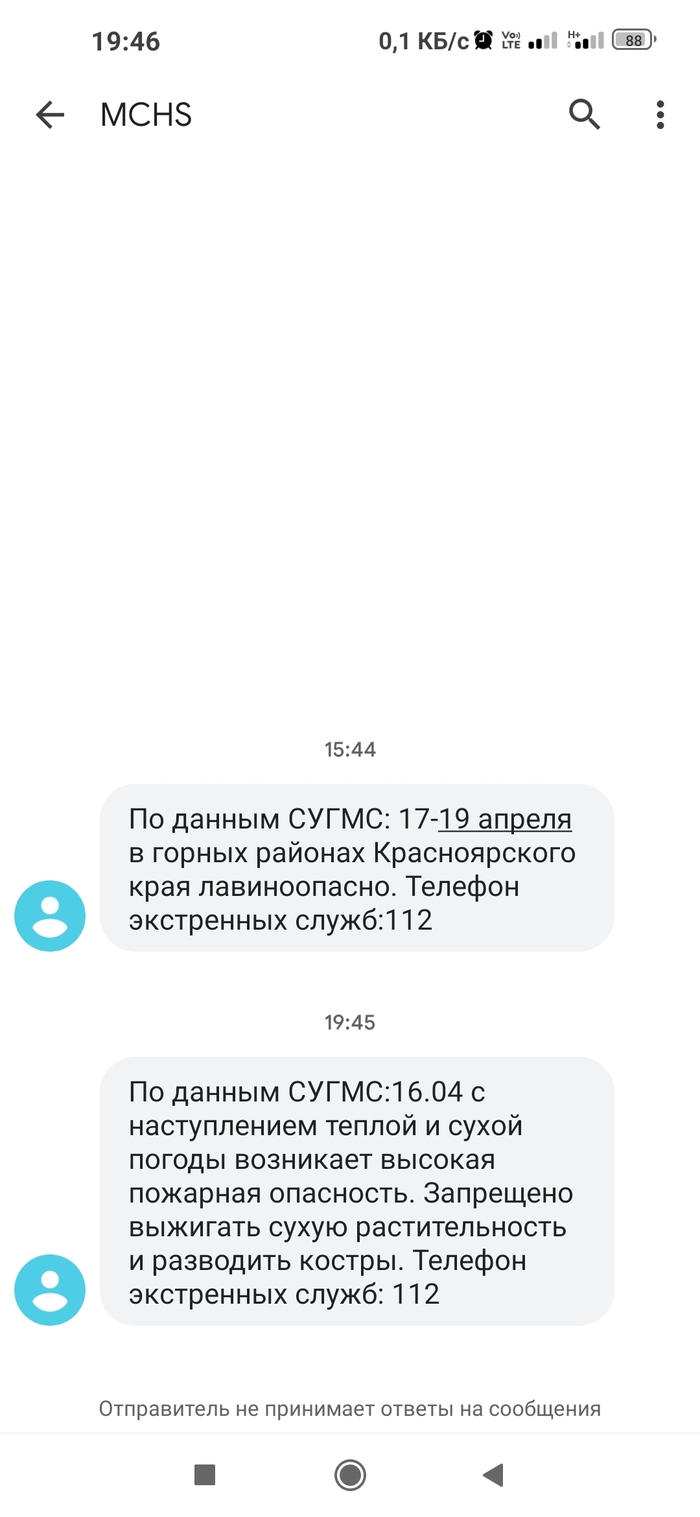Tap the contact avatar beside the 15:44 message

50,916
